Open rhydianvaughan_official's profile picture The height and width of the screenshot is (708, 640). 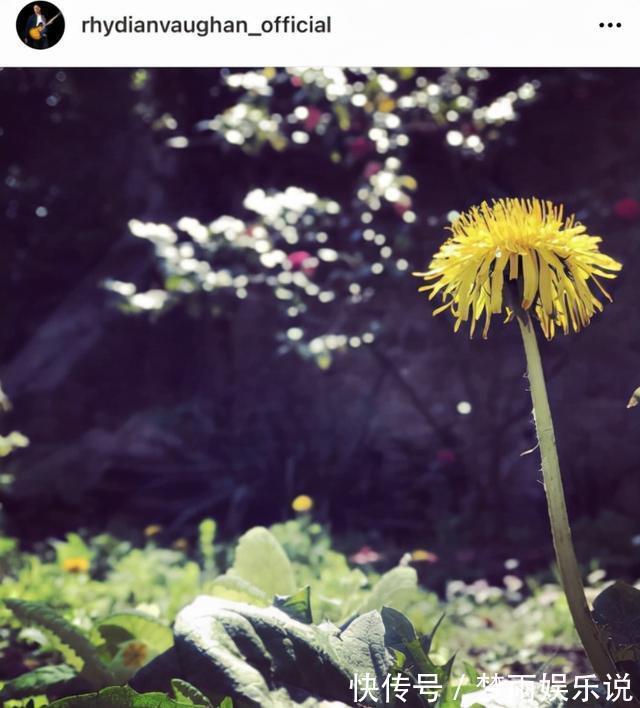pyautogui.click(x=40, y=26)
